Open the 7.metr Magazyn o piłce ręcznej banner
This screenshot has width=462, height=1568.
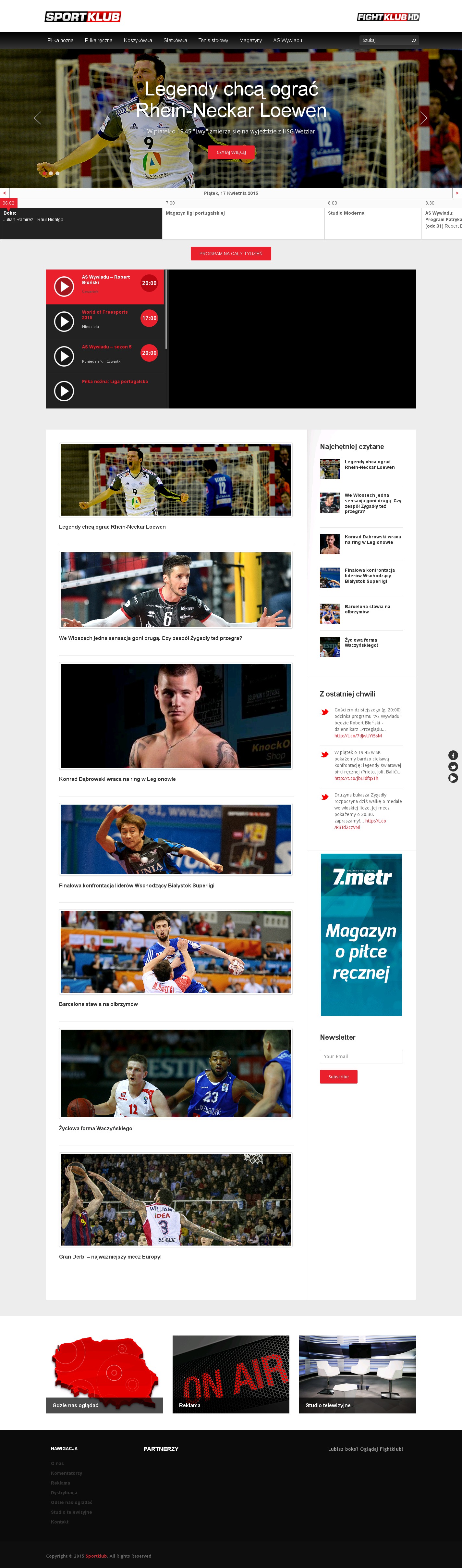coord(361,935)
